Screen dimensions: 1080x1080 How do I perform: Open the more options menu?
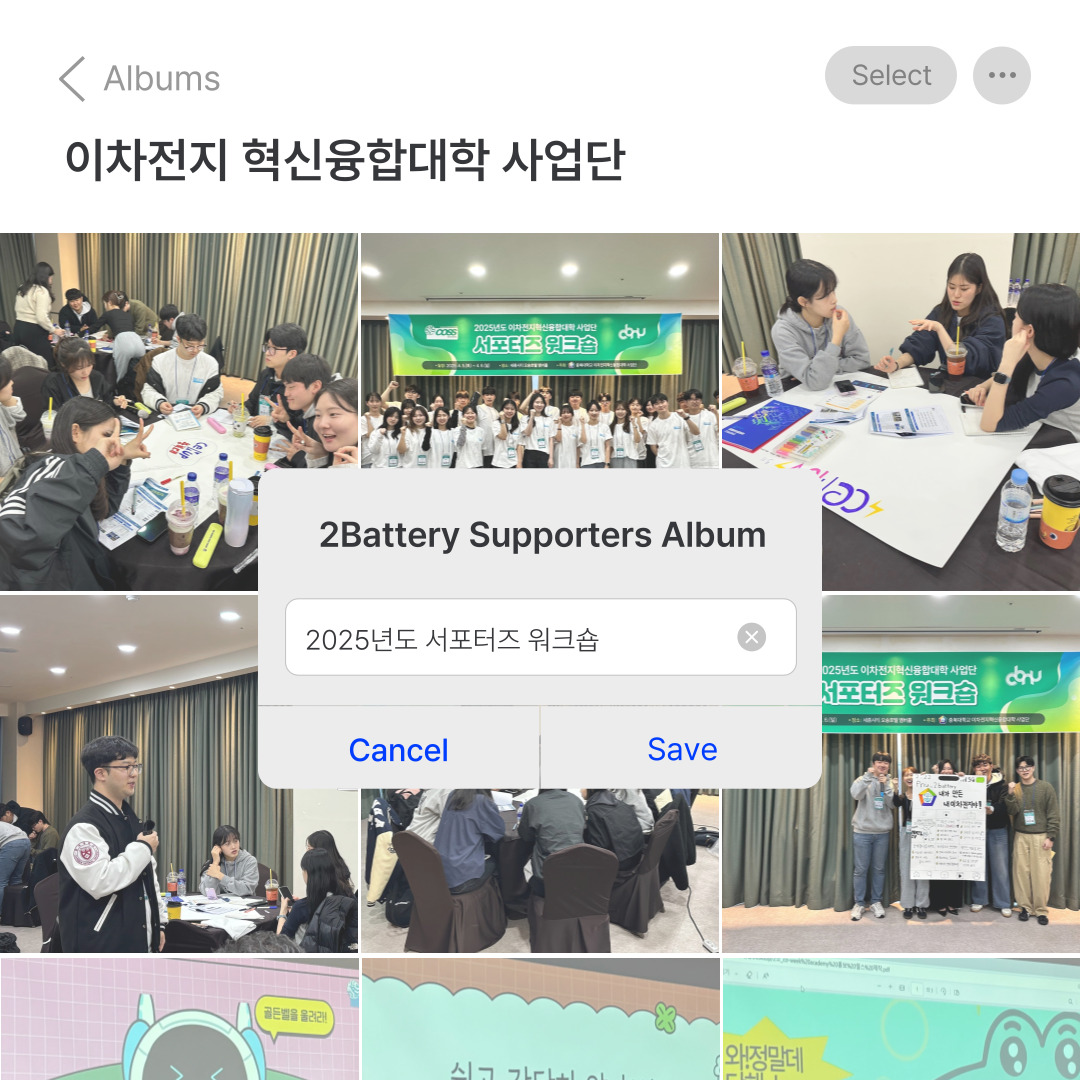pyautogui.click(x=1001, y=76)
